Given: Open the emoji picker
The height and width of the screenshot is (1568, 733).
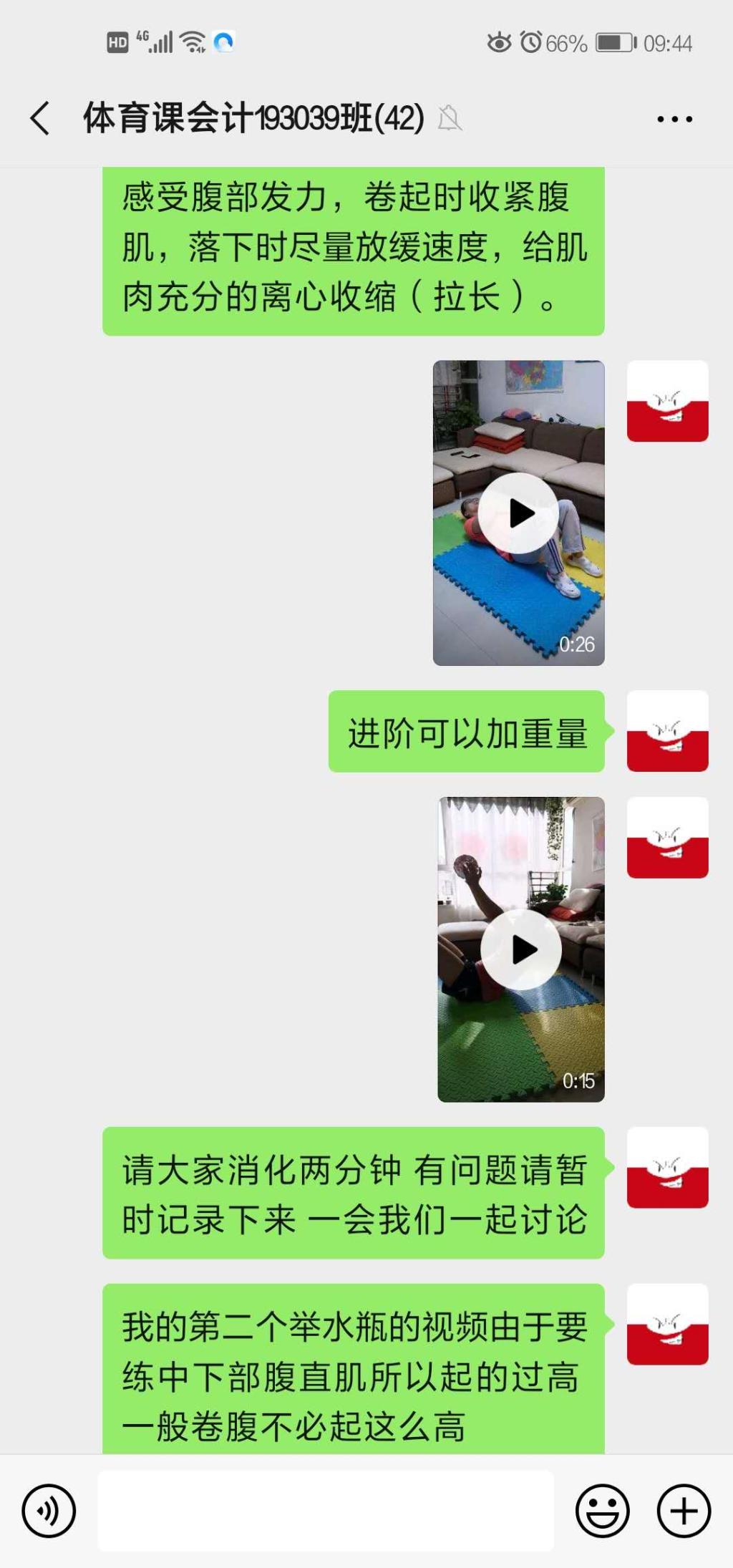Looking at the screenshot, I should point(603,1511).
